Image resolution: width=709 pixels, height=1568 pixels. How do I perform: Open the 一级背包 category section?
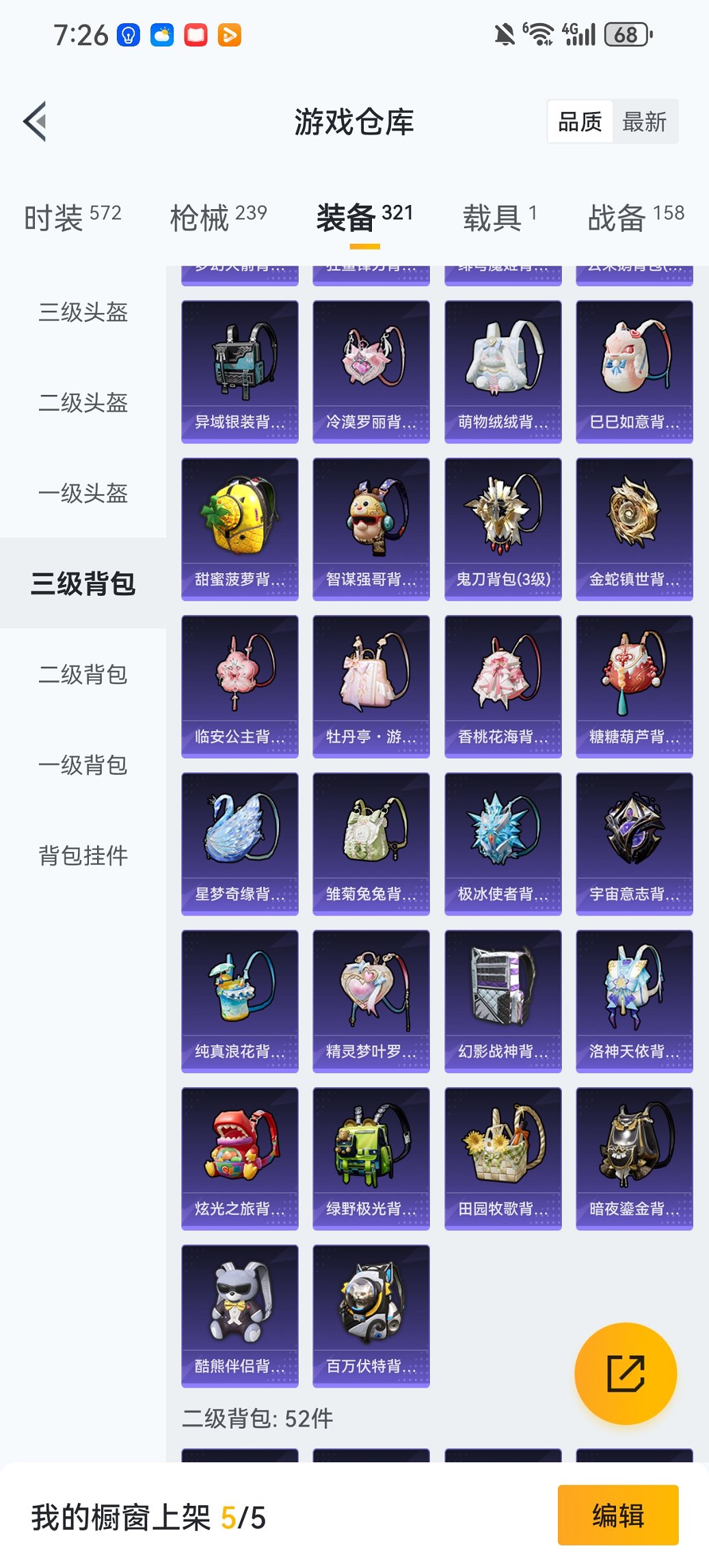click(82, 765)
